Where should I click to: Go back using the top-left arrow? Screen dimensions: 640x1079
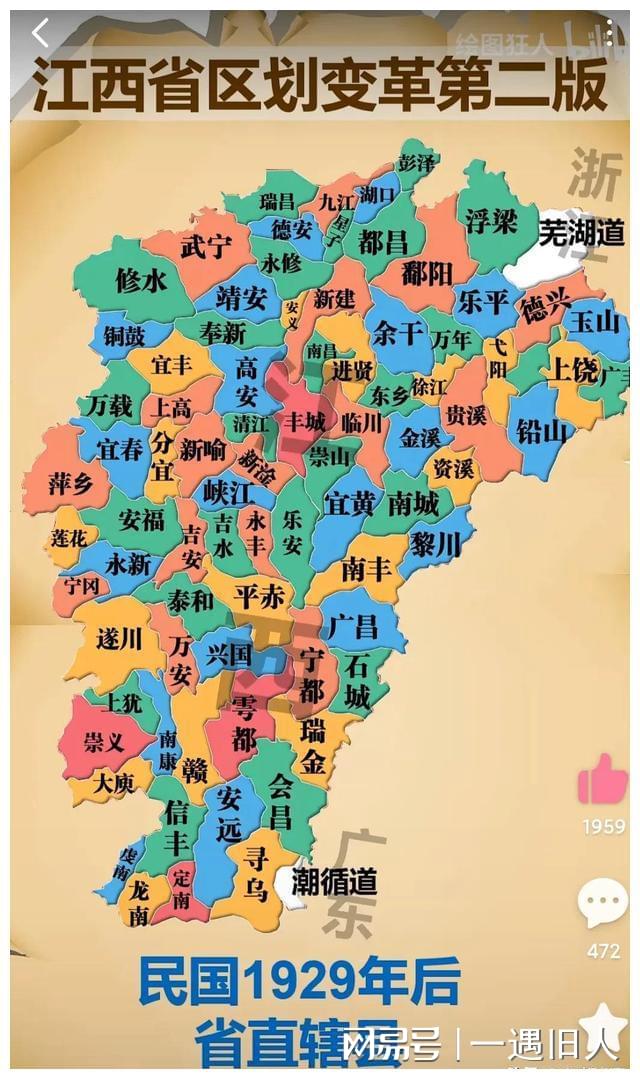point(40,33)
